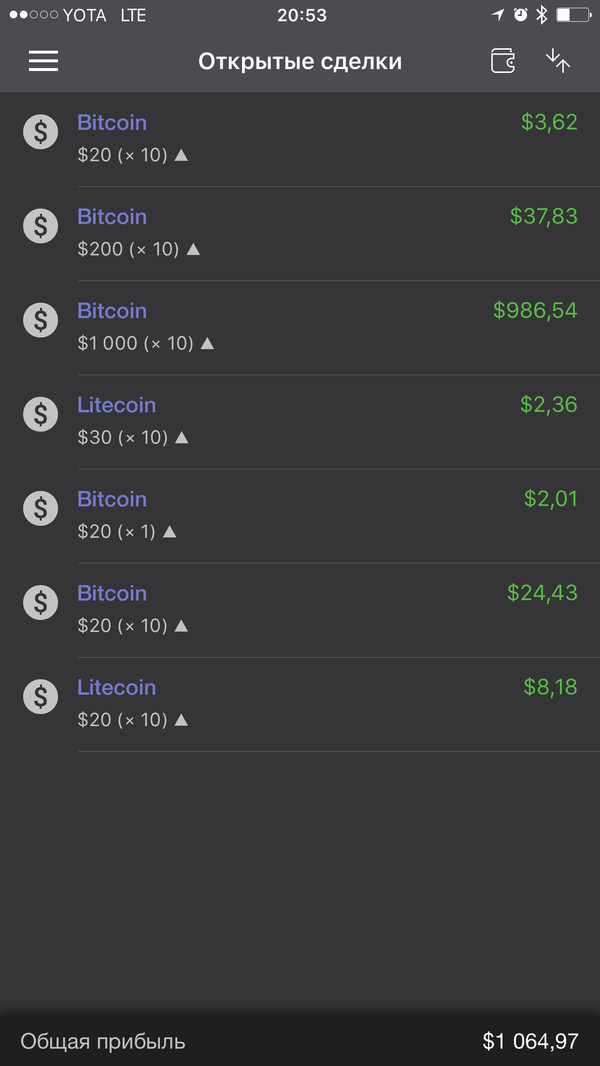This screenshot has width=600, height=1066.
Task: Open the Bitcoin deal with × 1 multiplier
Action: [x=300, y=516]
